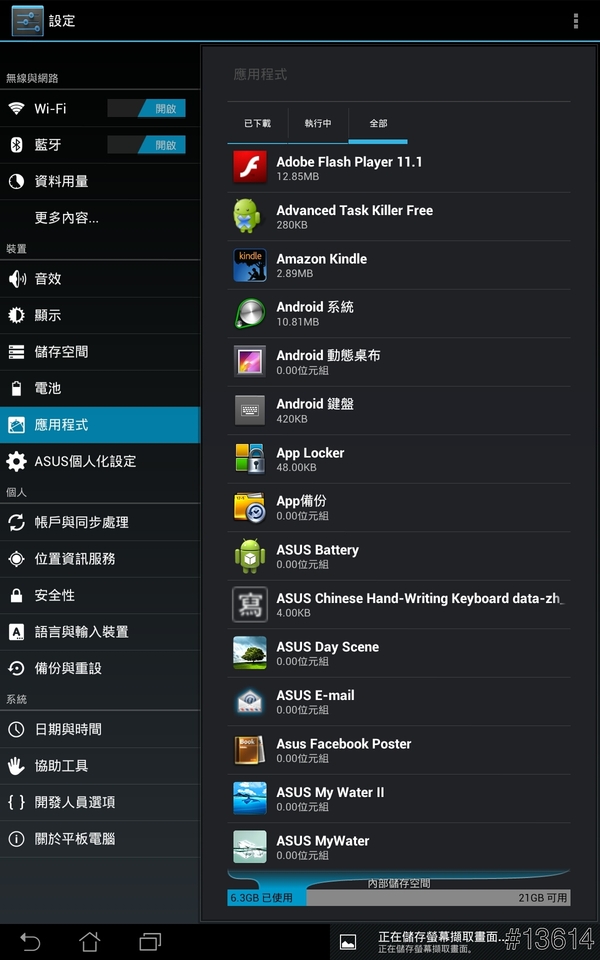This screenshot has width=600, height=960.
Task: Switch to the 已下載 tab
Action: [257, 124]
